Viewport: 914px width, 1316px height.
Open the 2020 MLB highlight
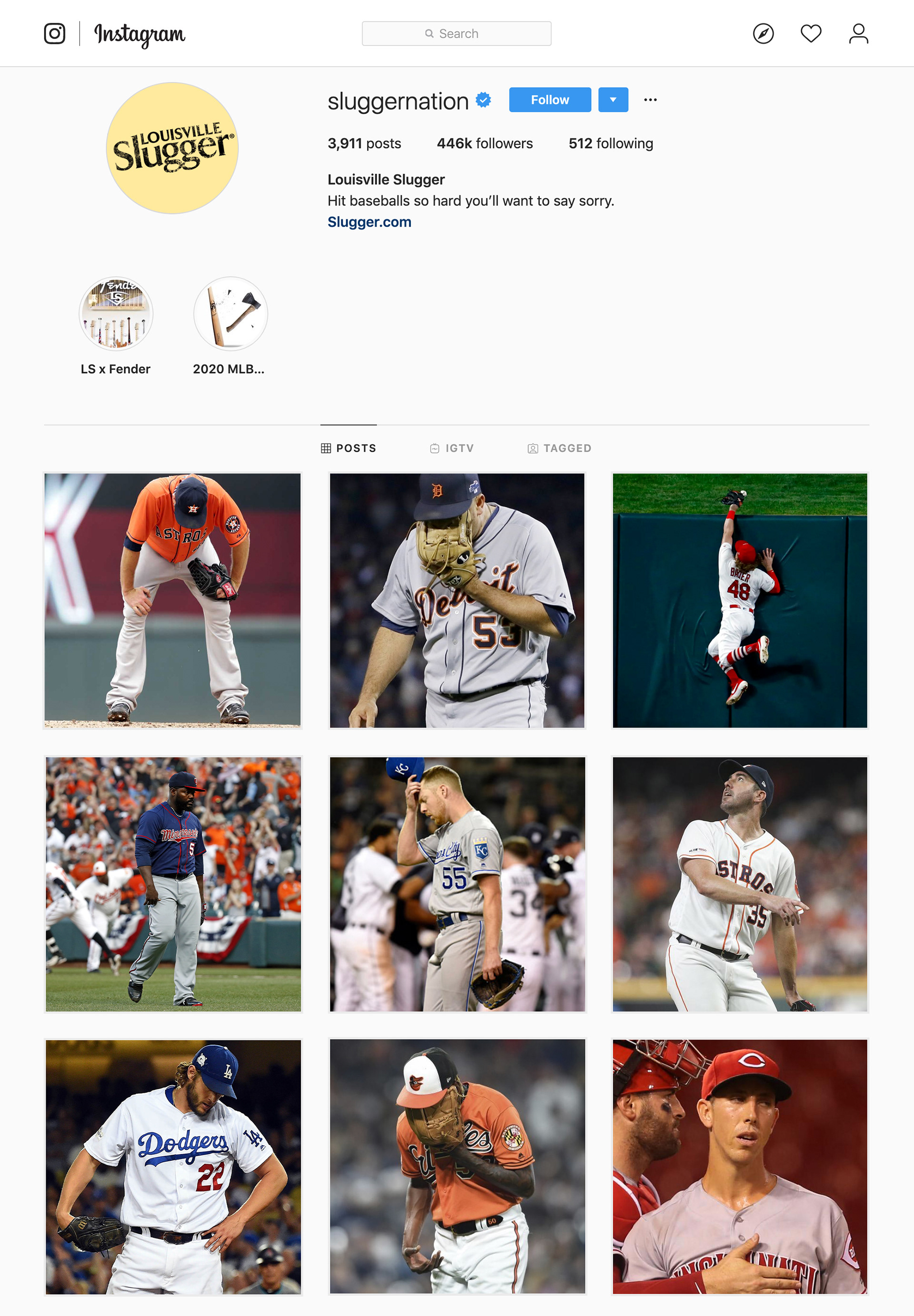[230, 314]
